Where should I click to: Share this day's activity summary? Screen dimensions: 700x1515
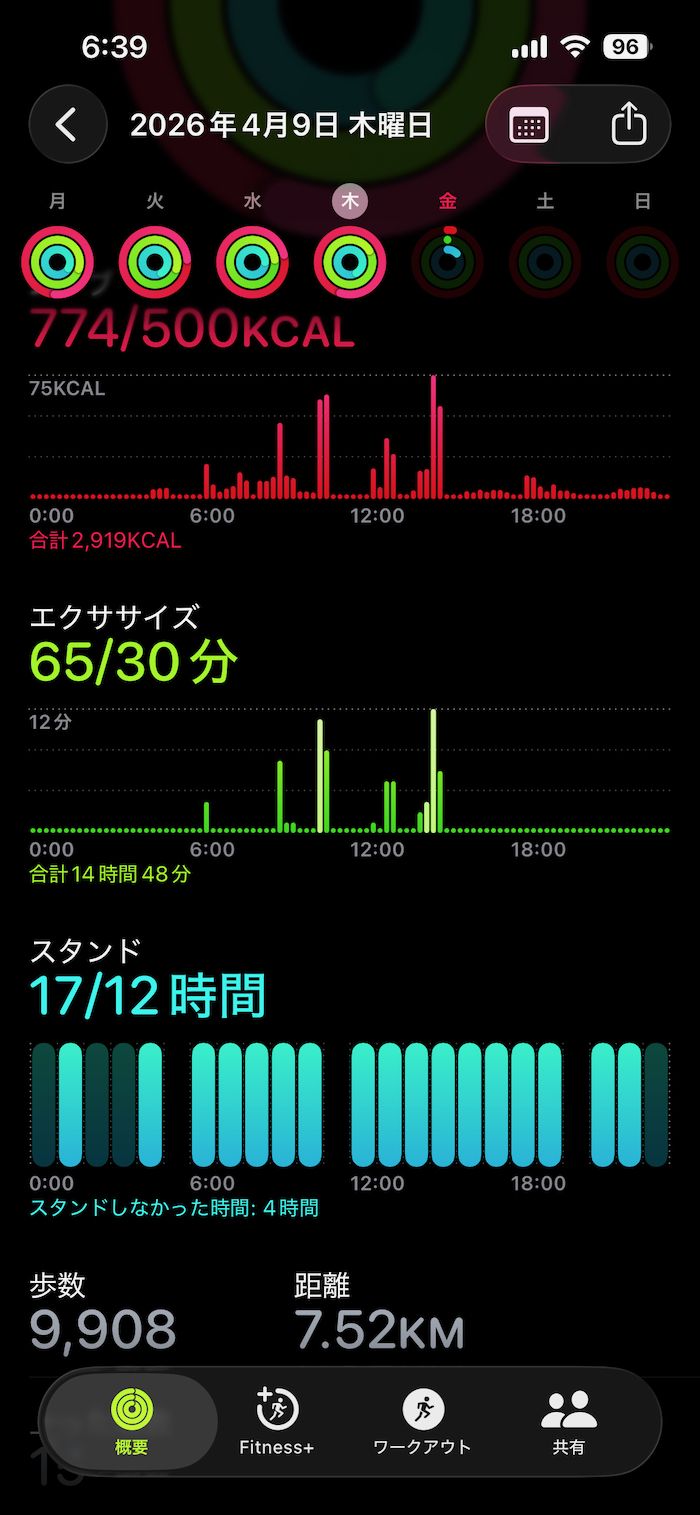[628, 125]
